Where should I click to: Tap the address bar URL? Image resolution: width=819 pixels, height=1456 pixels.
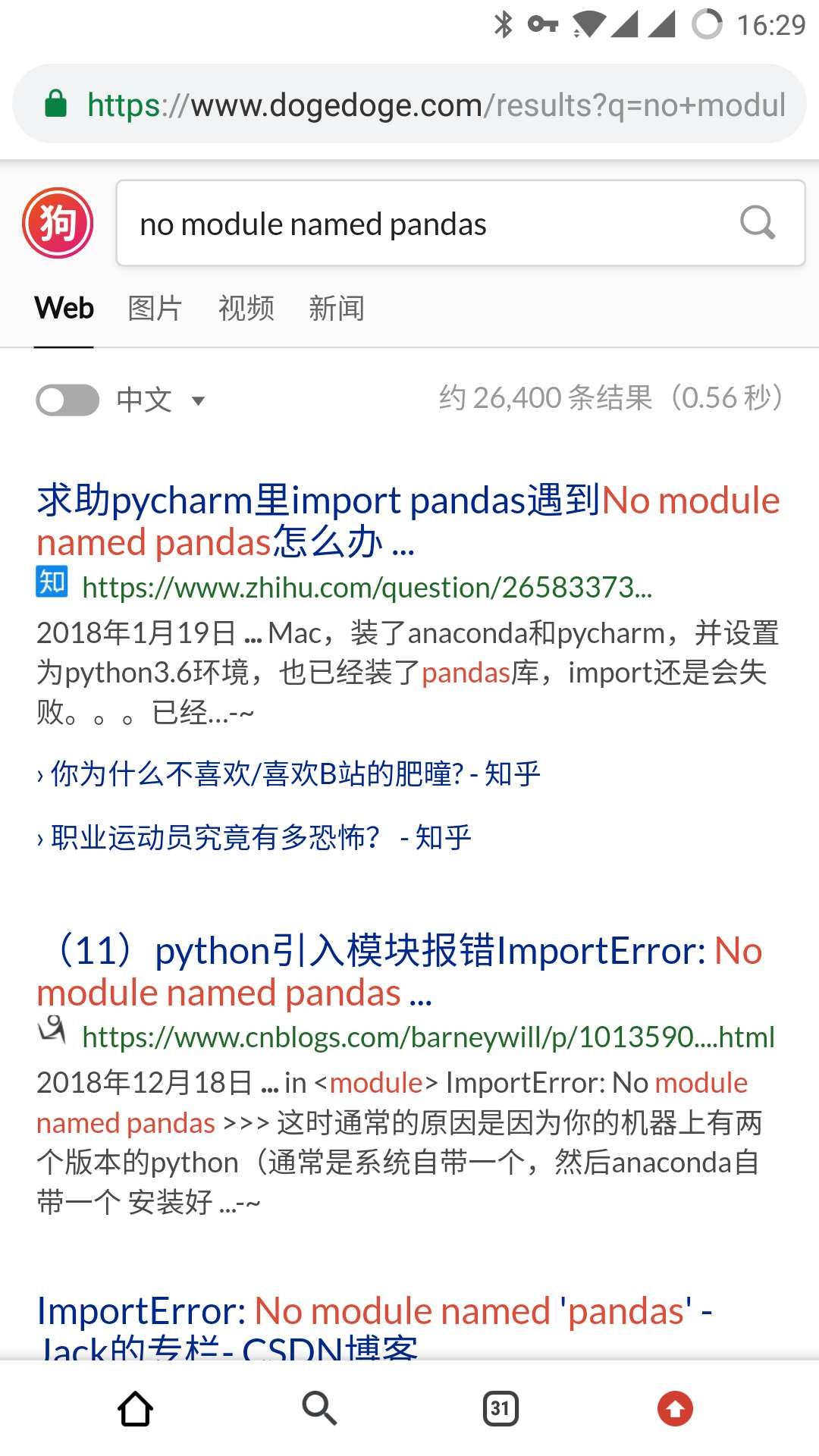[x=436, y=105]
